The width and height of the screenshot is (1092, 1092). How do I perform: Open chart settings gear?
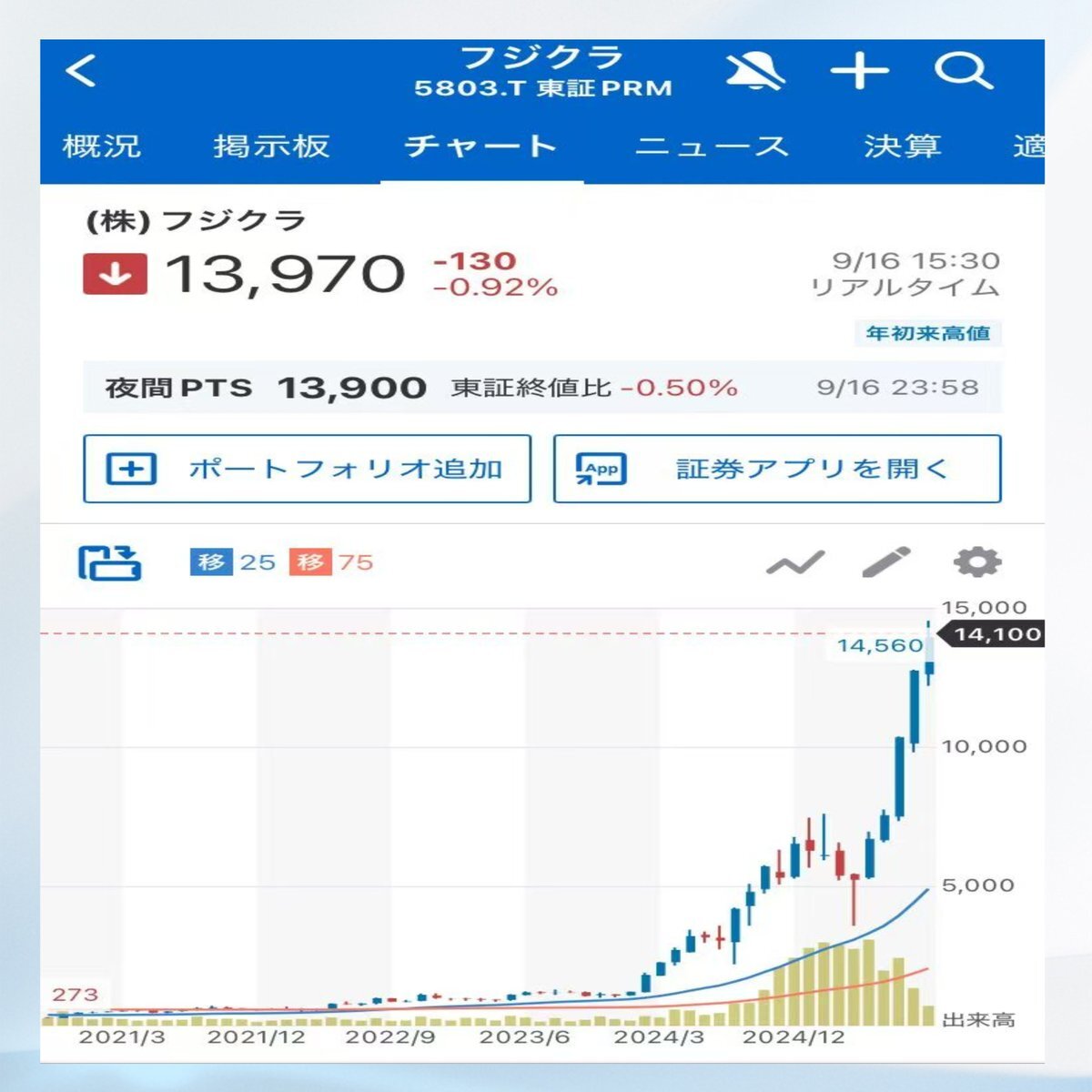coord(977,562)
